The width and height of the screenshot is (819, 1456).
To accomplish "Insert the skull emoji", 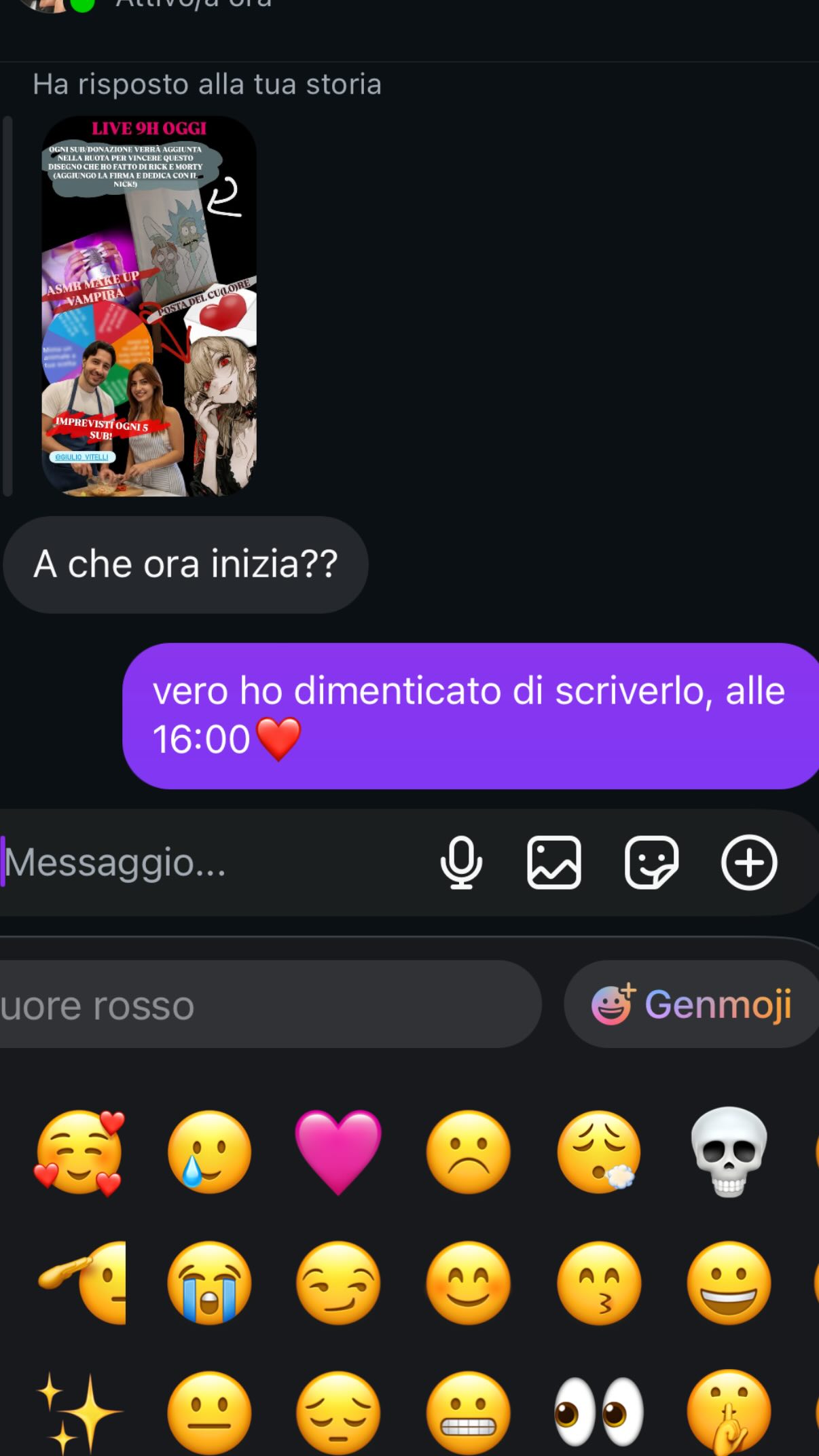I will click(729, 1152).
